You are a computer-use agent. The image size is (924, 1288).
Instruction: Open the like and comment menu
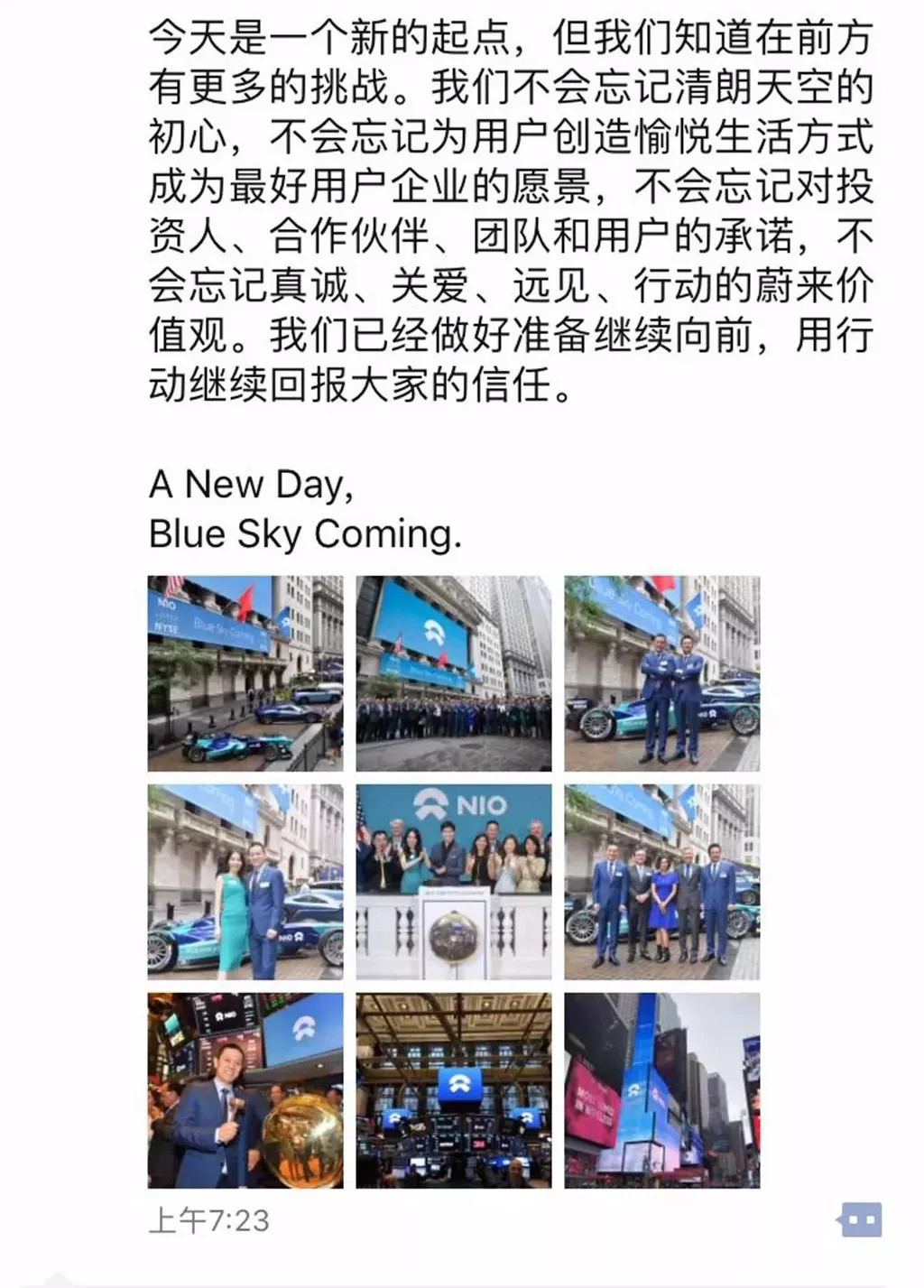pos(860,1220)
